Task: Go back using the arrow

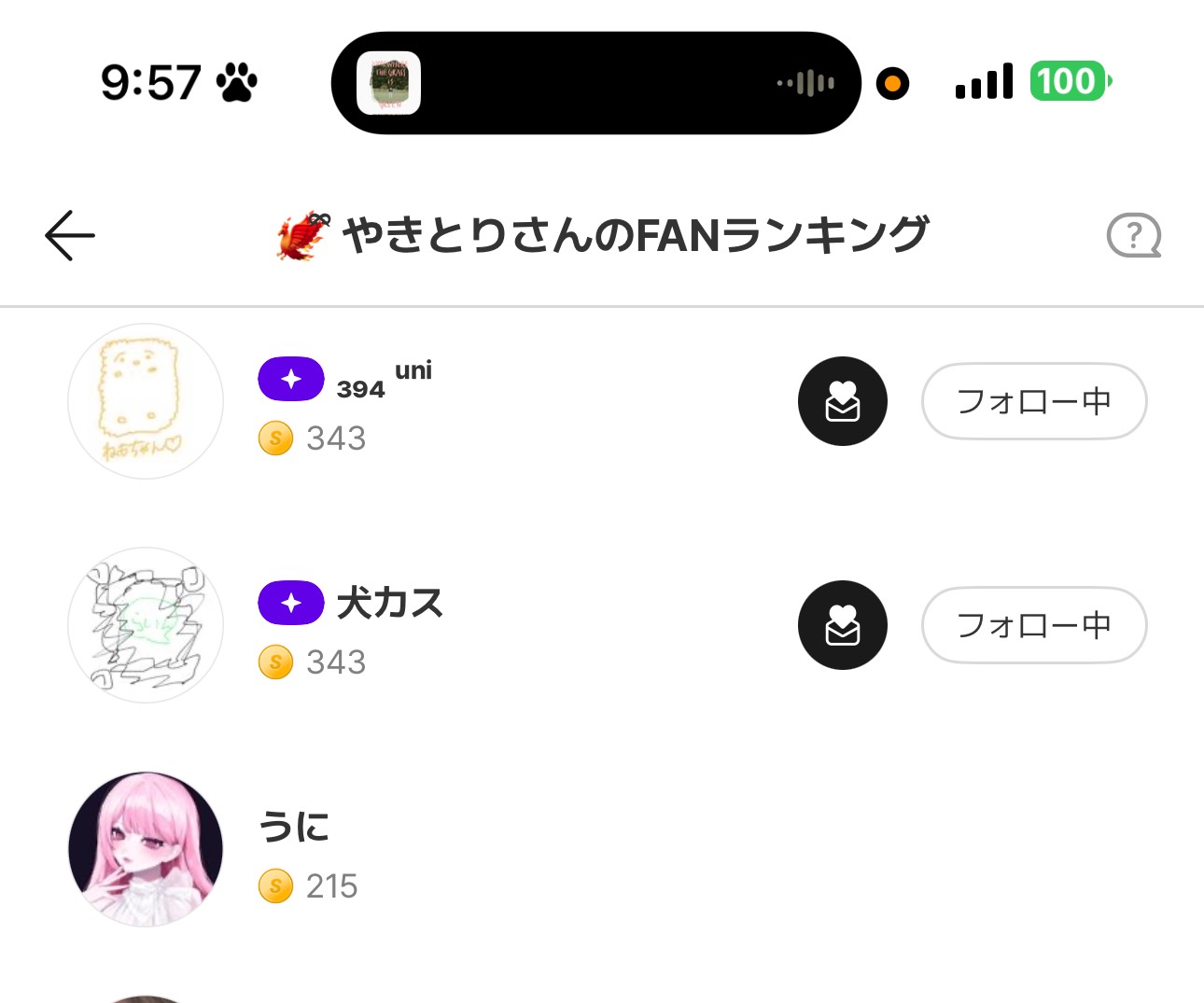Action: [x=70, y=235]
